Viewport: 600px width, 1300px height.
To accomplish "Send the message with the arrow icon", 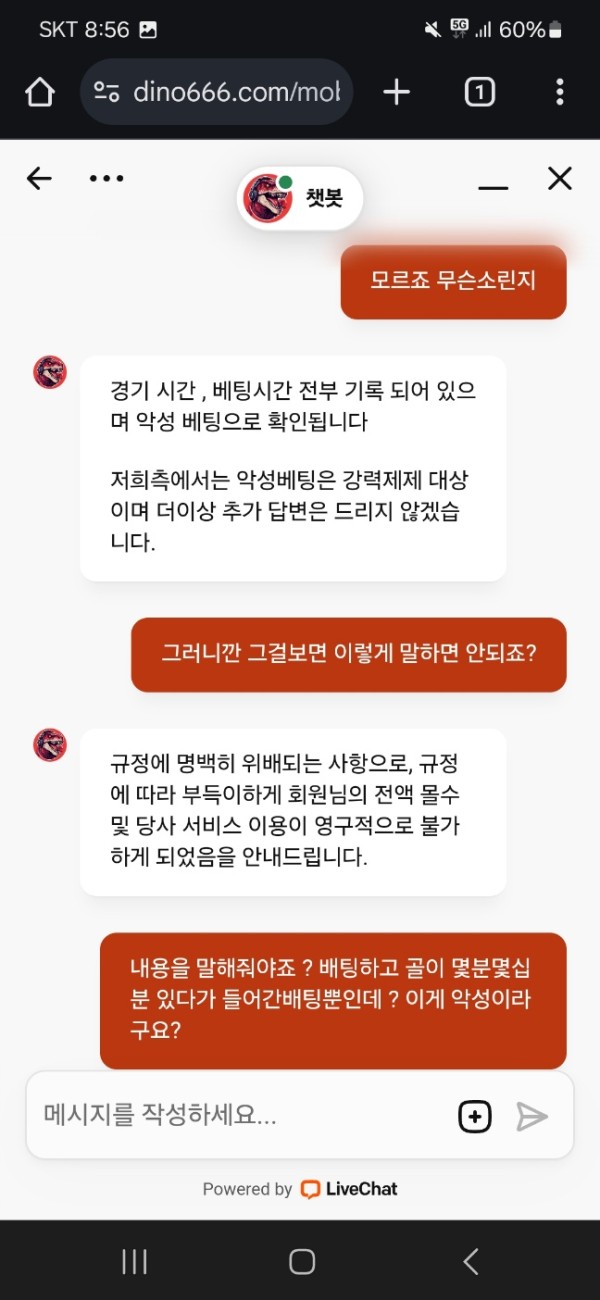I will pyautogui.click(x=532, y=1116).
